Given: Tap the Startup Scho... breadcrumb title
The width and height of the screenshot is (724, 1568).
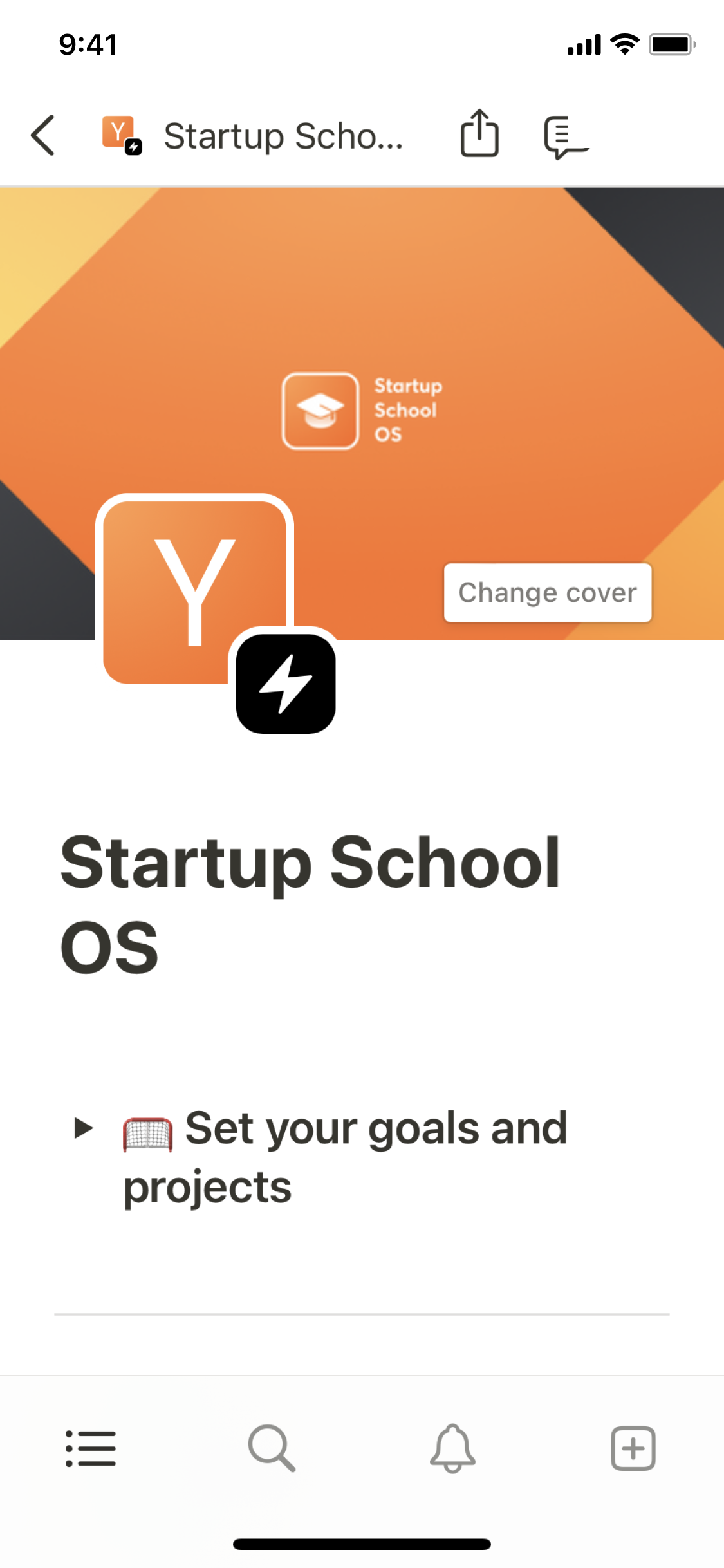Looking at the screenshot, I should (283, 136).
